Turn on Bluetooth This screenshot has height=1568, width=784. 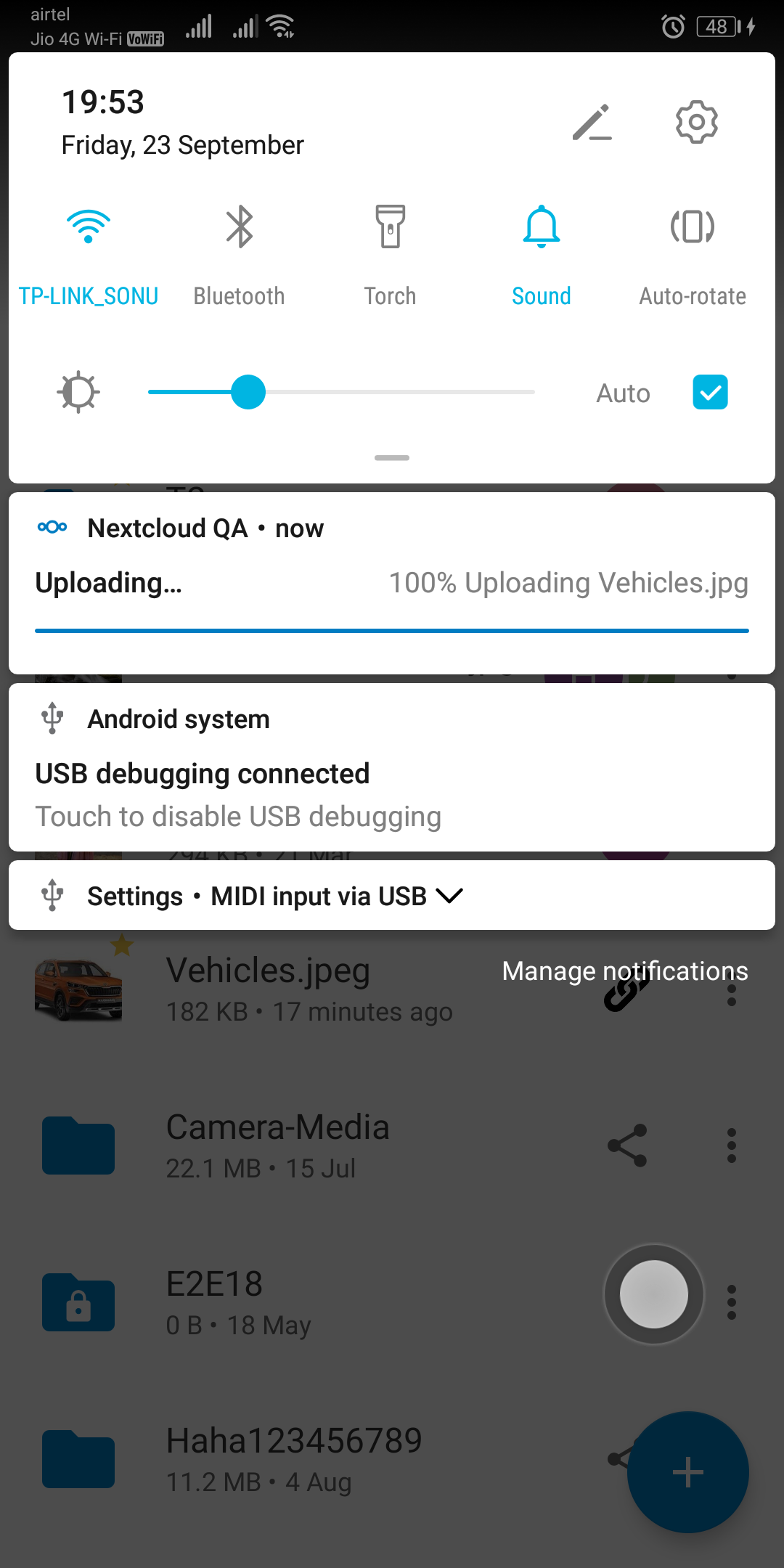coord(239,226)
